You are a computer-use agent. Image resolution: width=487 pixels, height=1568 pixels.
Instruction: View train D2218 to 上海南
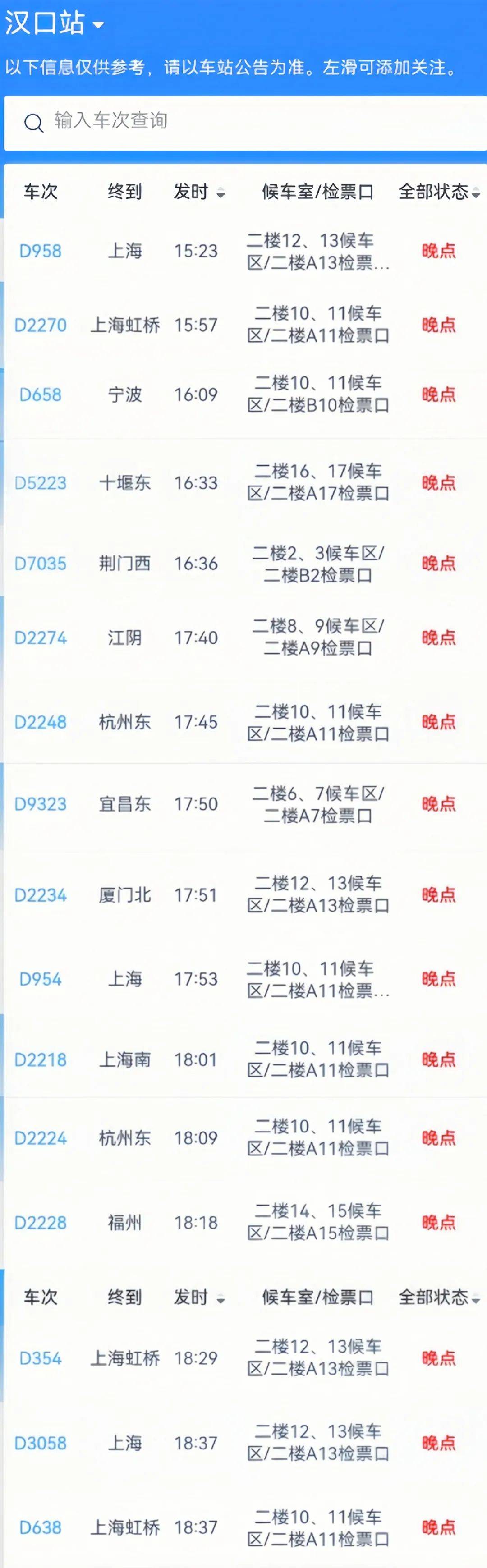point(40,1060)
